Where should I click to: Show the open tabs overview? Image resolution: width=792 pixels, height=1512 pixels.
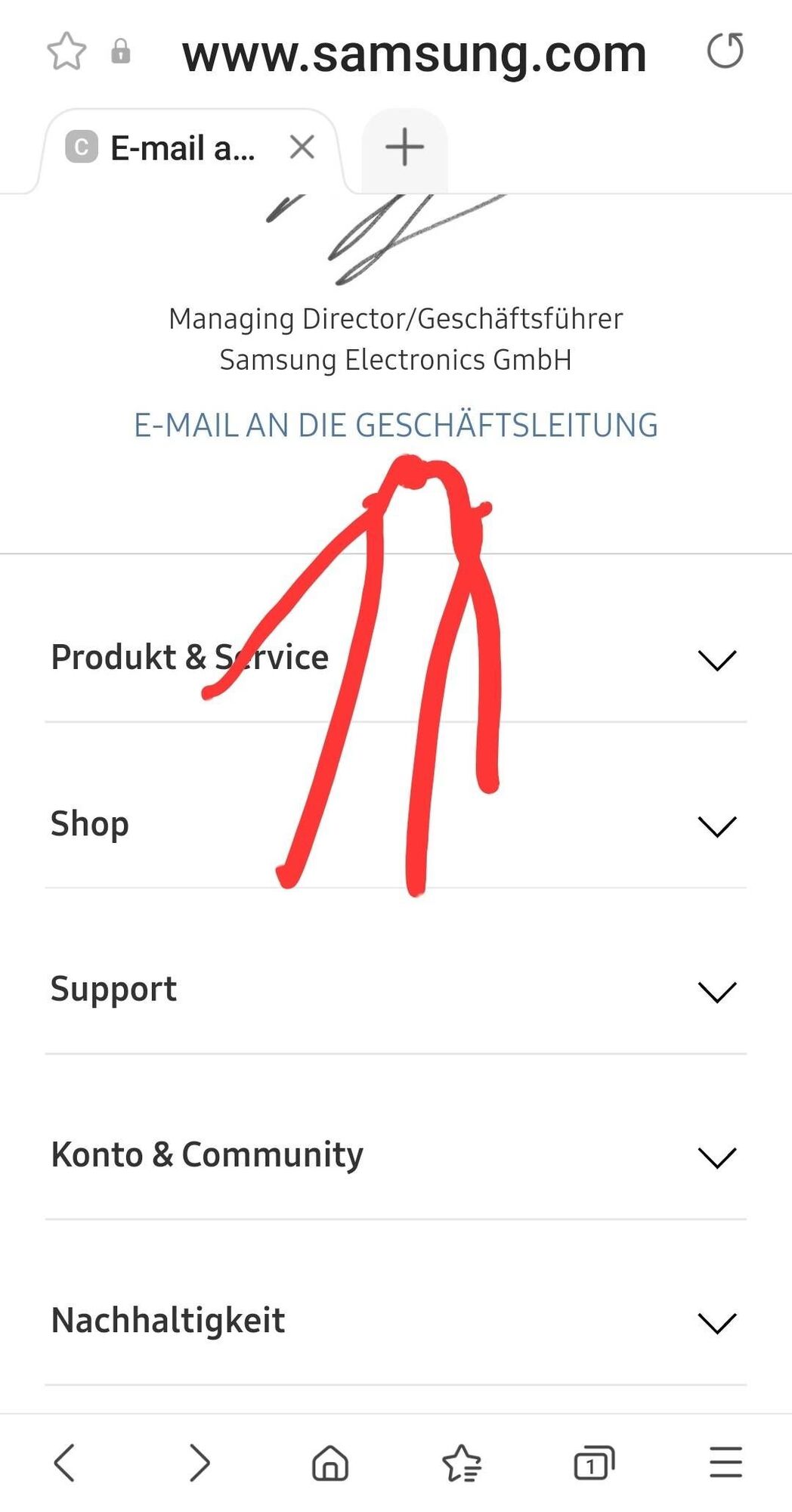[x=594, y=1462]
